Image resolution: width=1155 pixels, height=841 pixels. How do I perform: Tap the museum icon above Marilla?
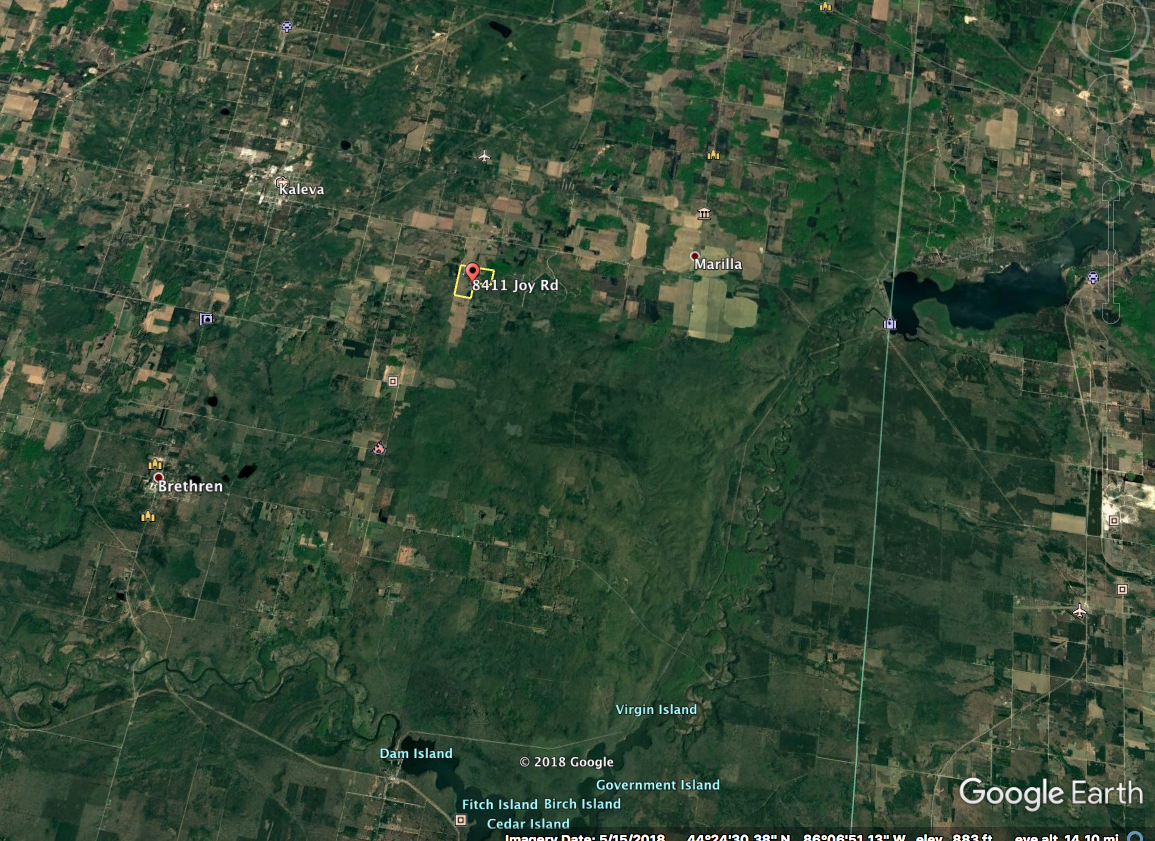704,215
